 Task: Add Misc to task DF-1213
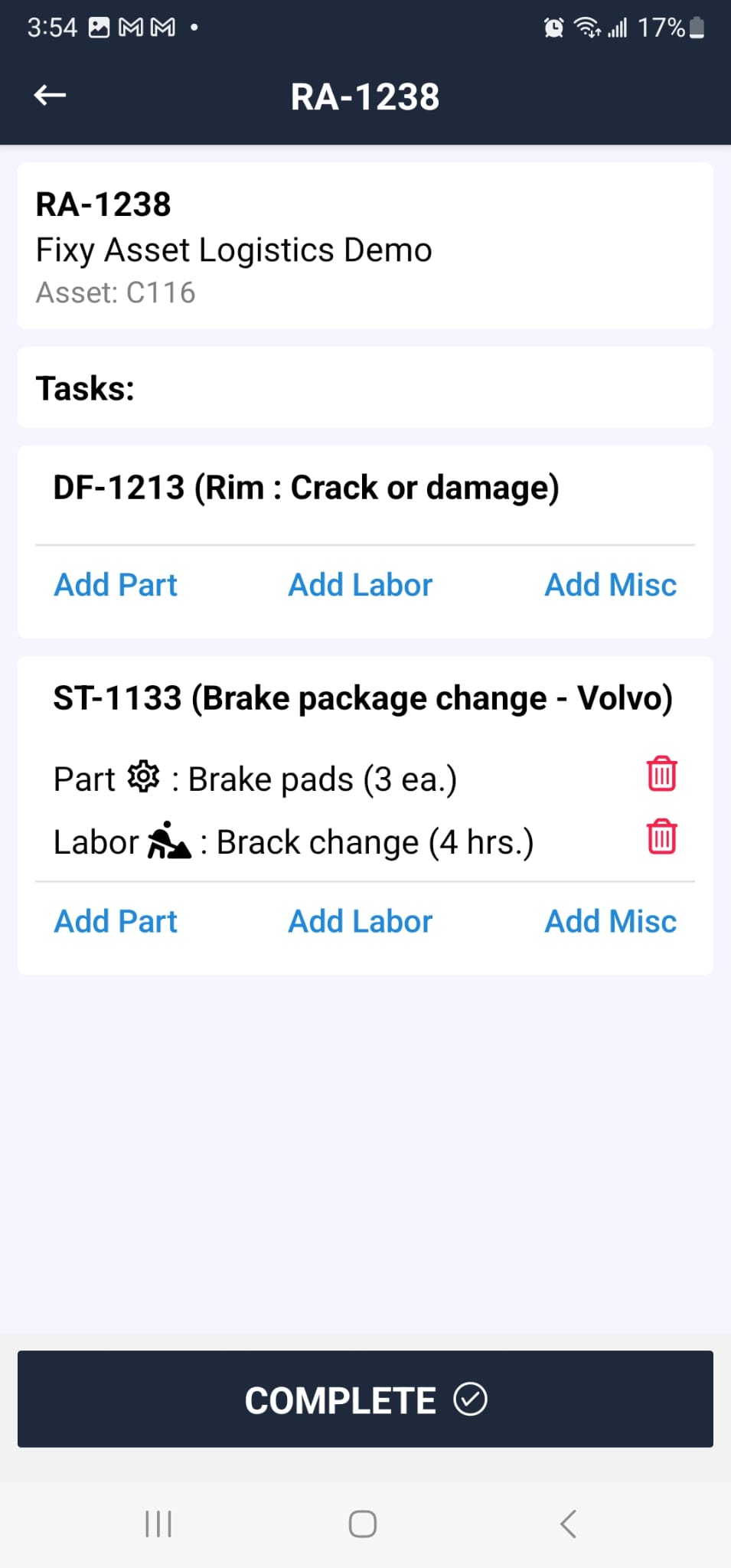(610, 585)
